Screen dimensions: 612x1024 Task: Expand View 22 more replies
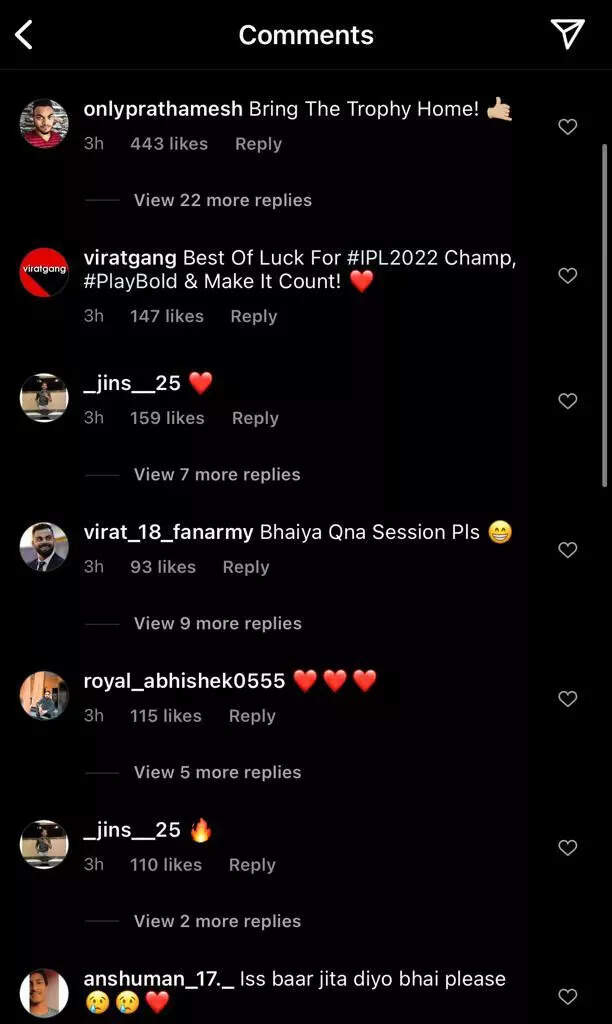pos(222,200)
